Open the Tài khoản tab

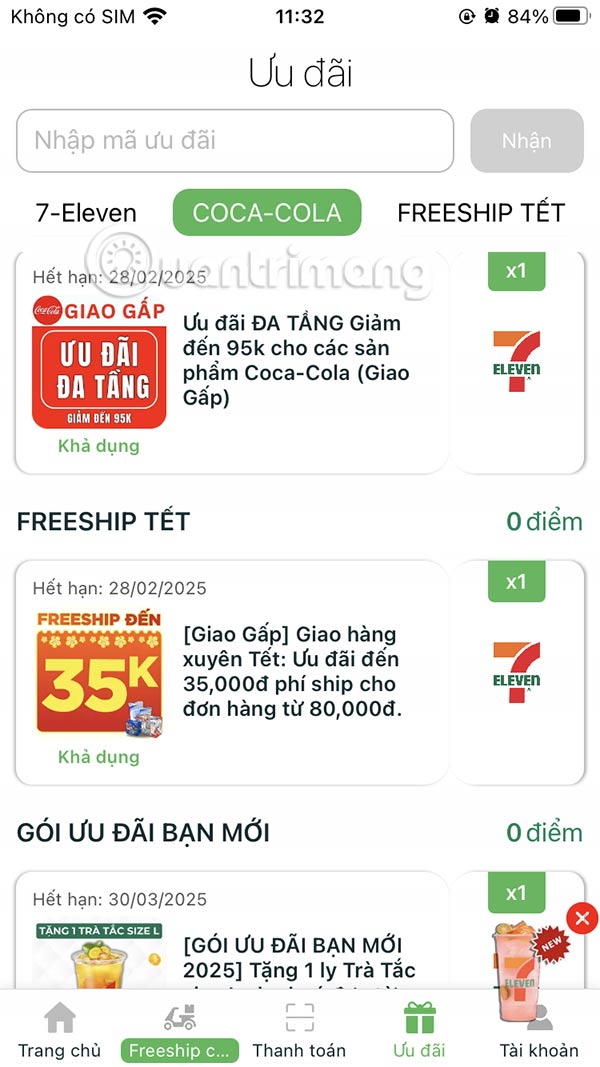(x=539, y=1030)
